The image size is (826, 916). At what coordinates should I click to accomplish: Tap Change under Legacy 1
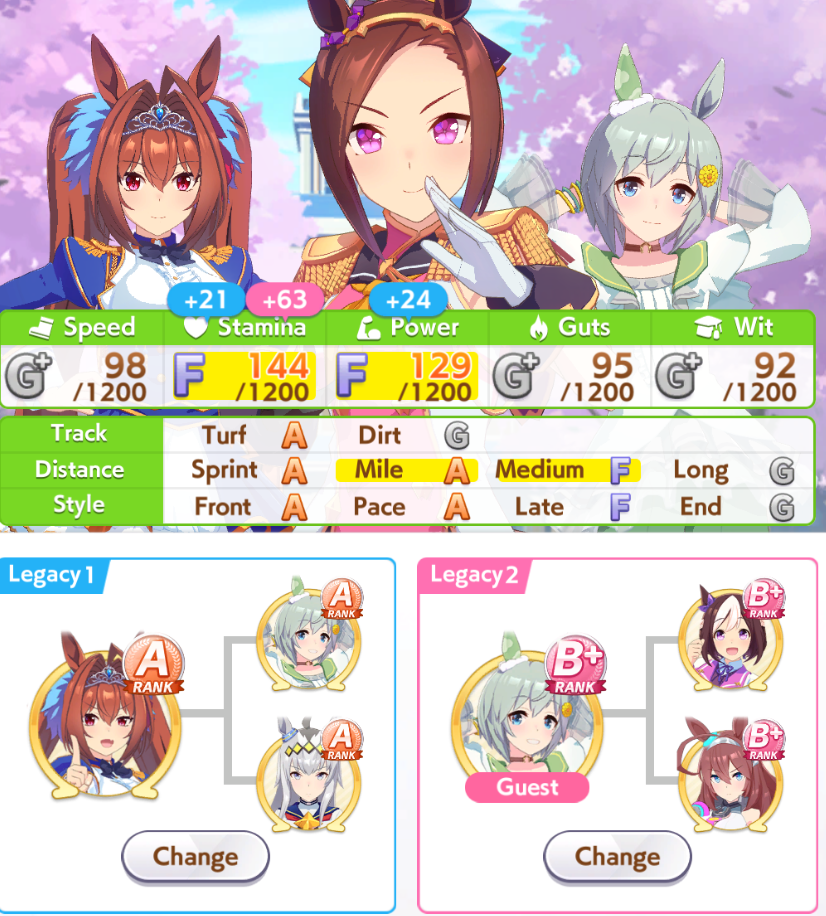tap(196, 857)
